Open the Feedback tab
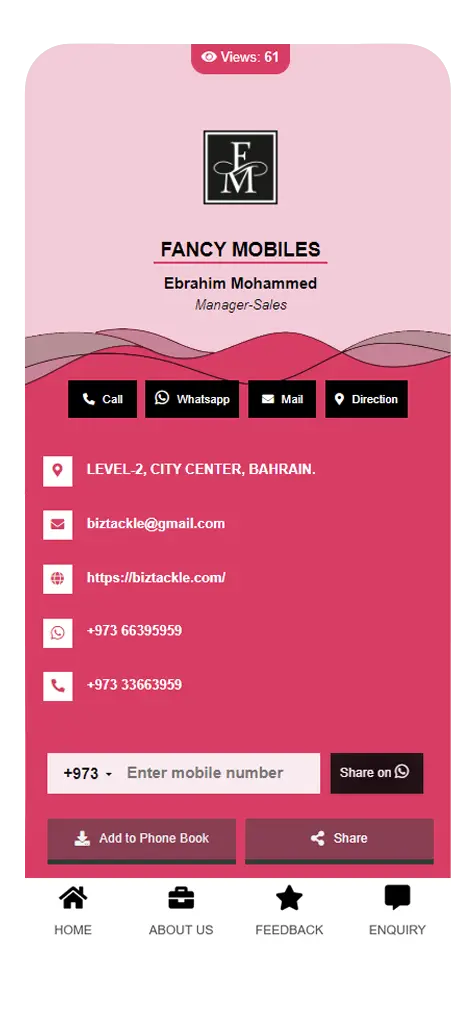This screenshot has width=473, height=1015. [x=289, y=911]
